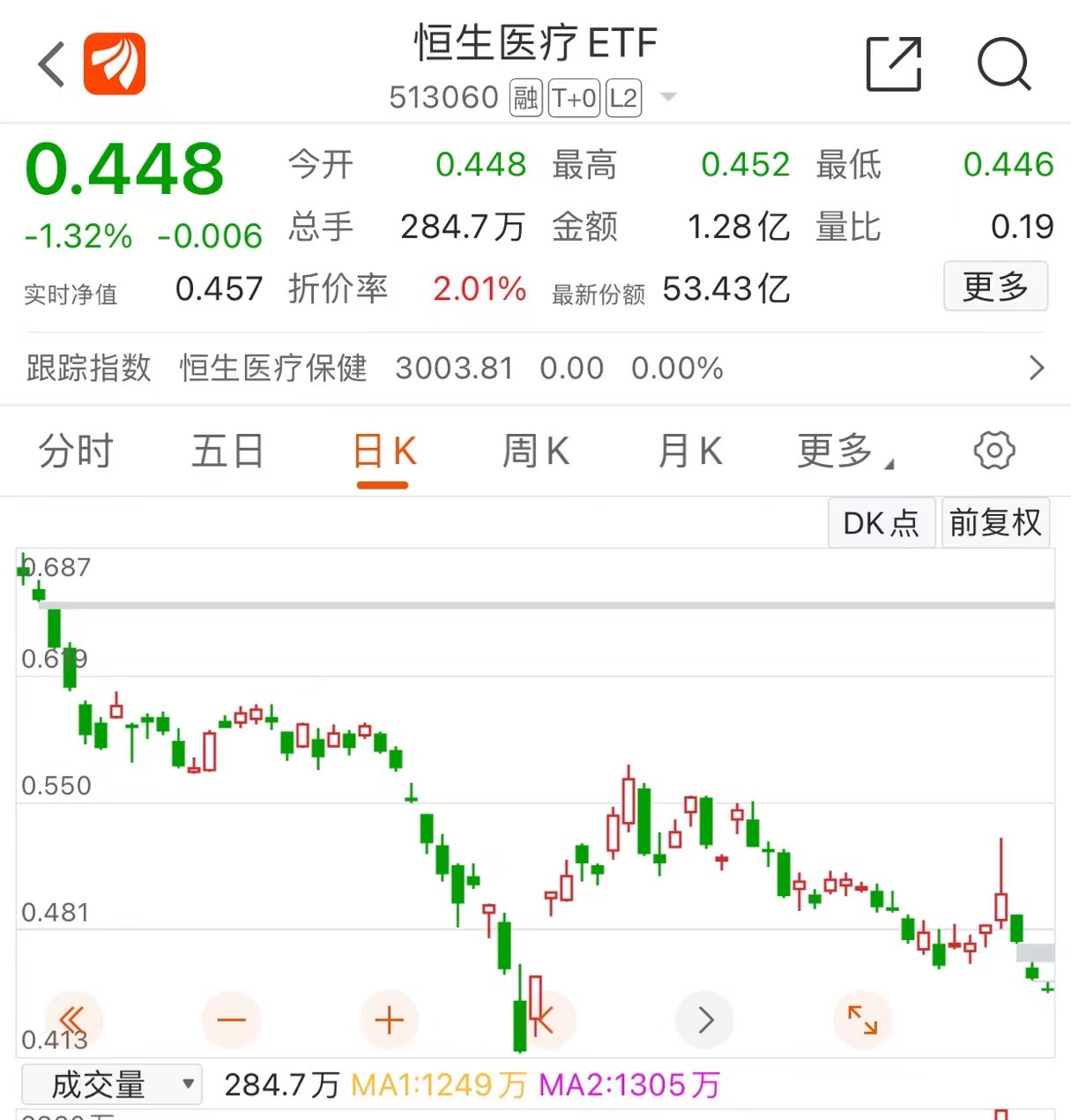Tap the back arrow to exit this page
The height and width of the screenshot is (1120, 1071).
click(50, 63)
